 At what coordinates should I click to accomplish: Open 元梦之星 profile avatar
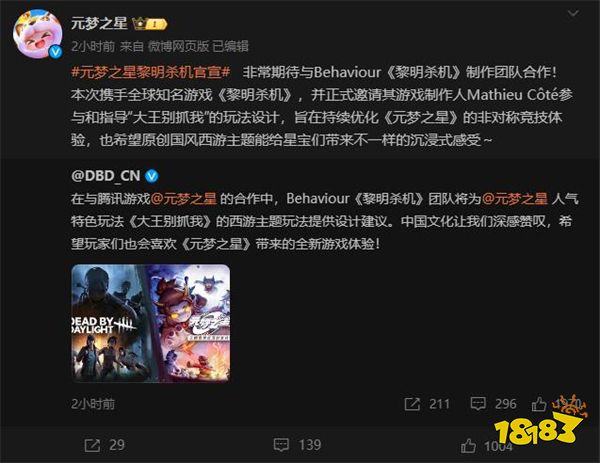[x=32, y=36]
